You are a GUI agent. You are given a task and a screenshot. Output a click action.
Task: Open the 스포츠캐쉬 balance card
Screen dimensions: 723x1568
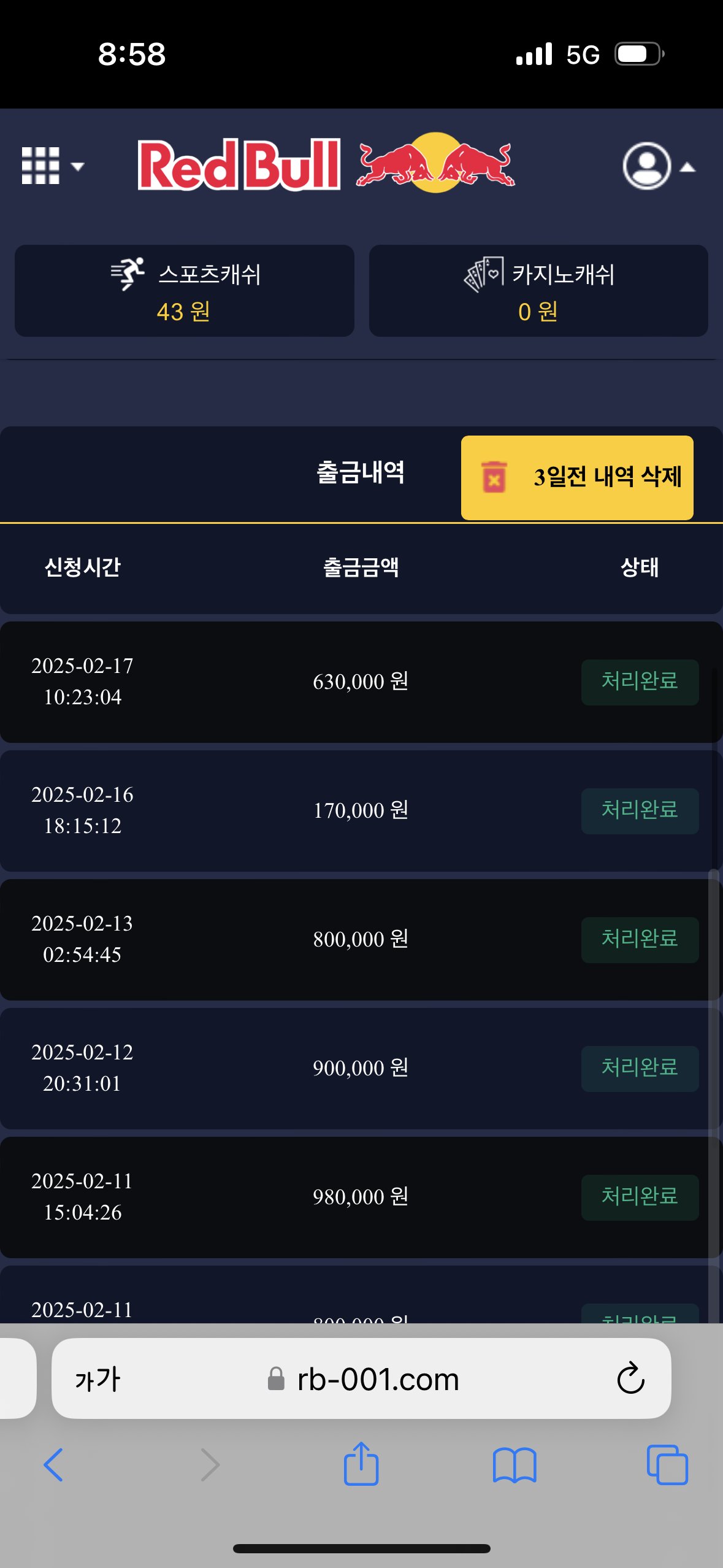point(185,291)
